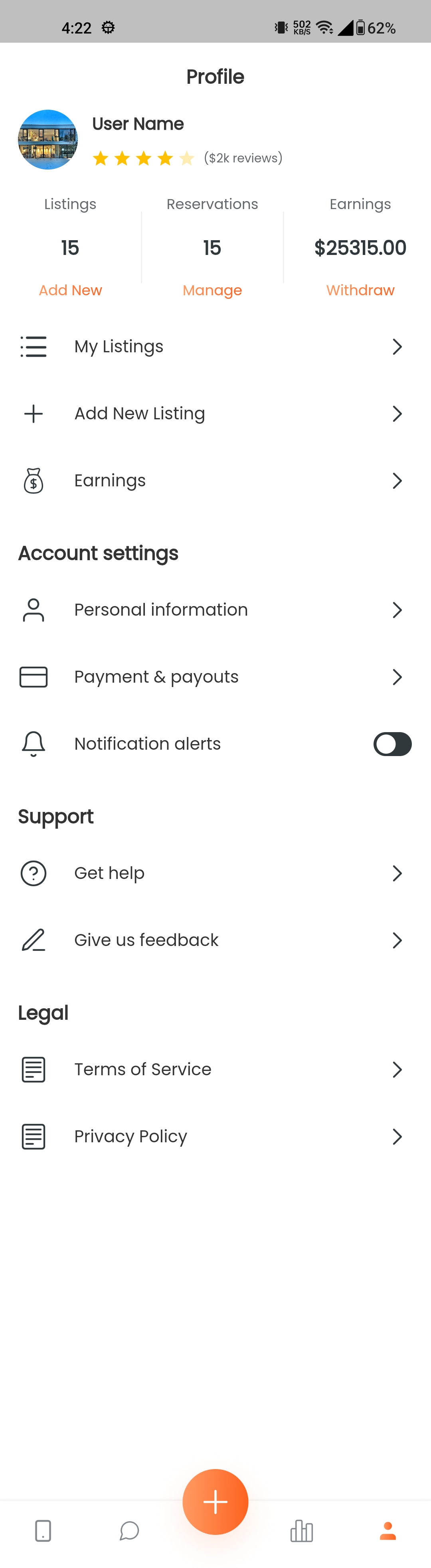This screenshot has height=1568, width=431.
Task: Switch to the bar chart stats tab
Action: click(x=301, y=1531)
